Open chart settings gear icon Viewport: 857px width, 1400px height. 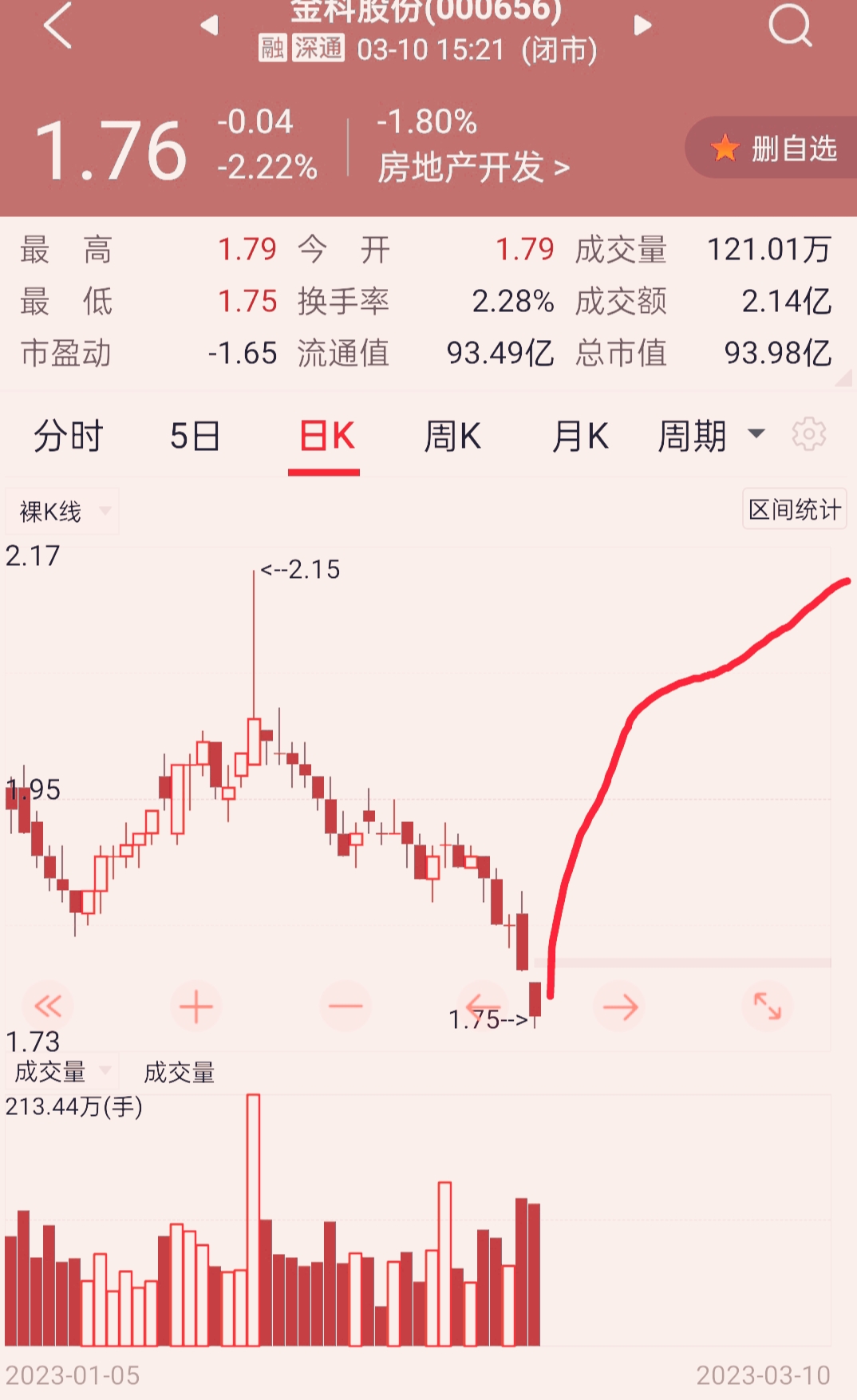808,435
